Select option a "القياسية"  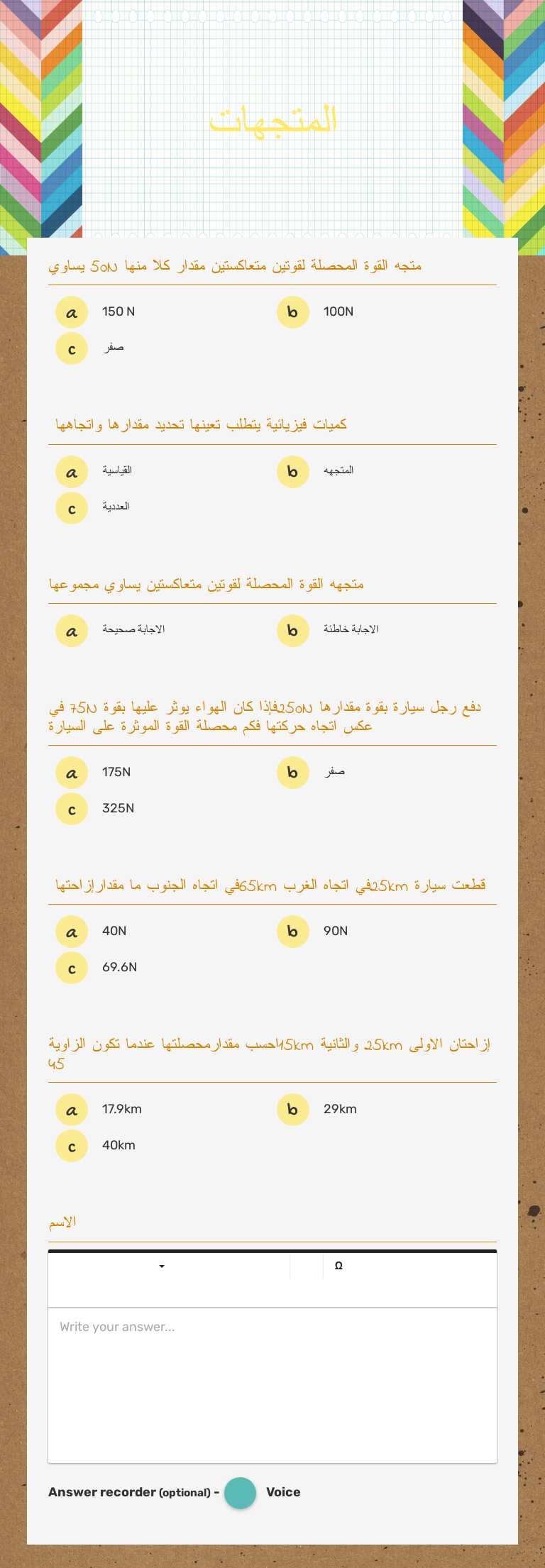71,470
